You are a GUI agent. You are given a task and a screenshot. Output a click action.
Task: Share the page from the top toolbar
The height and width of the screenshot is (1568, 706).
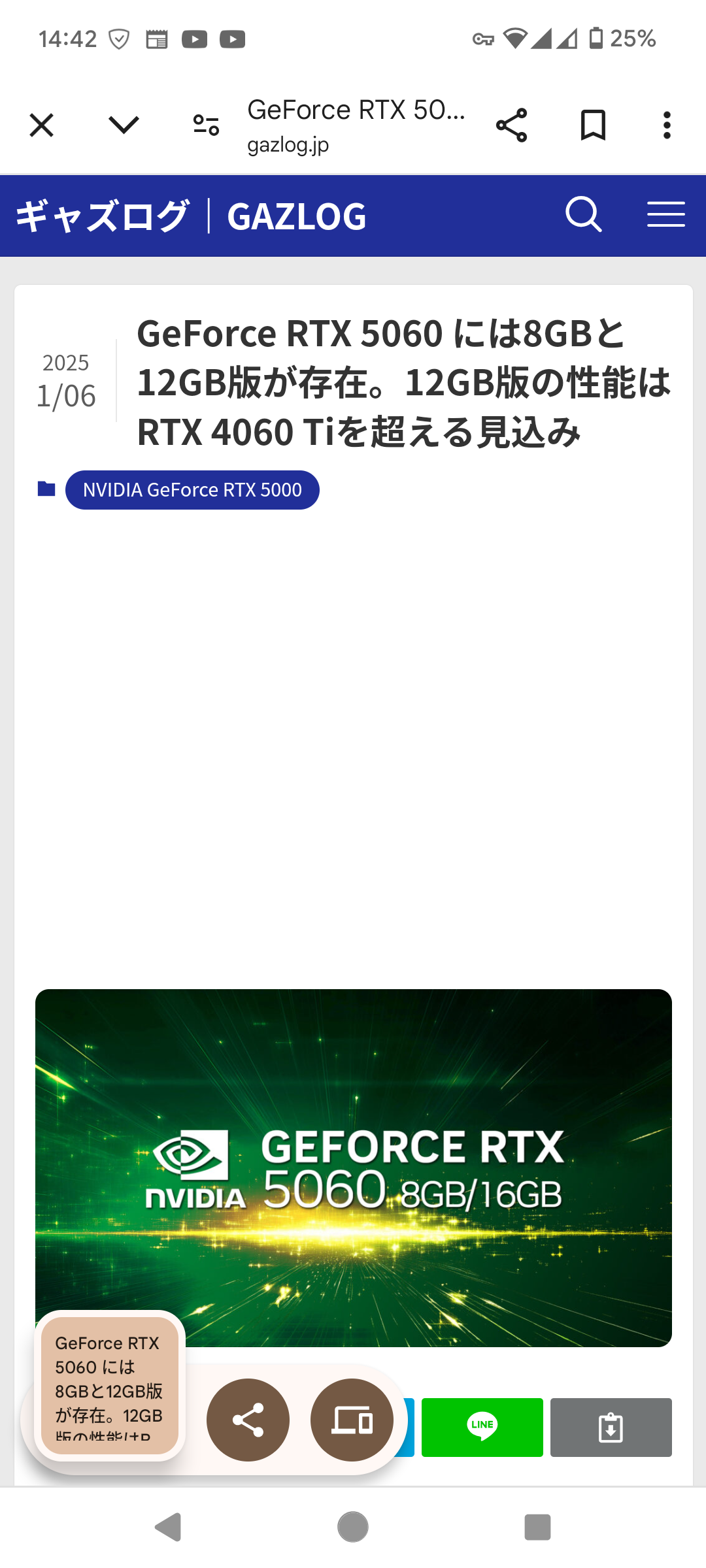(x=511, y=125)
